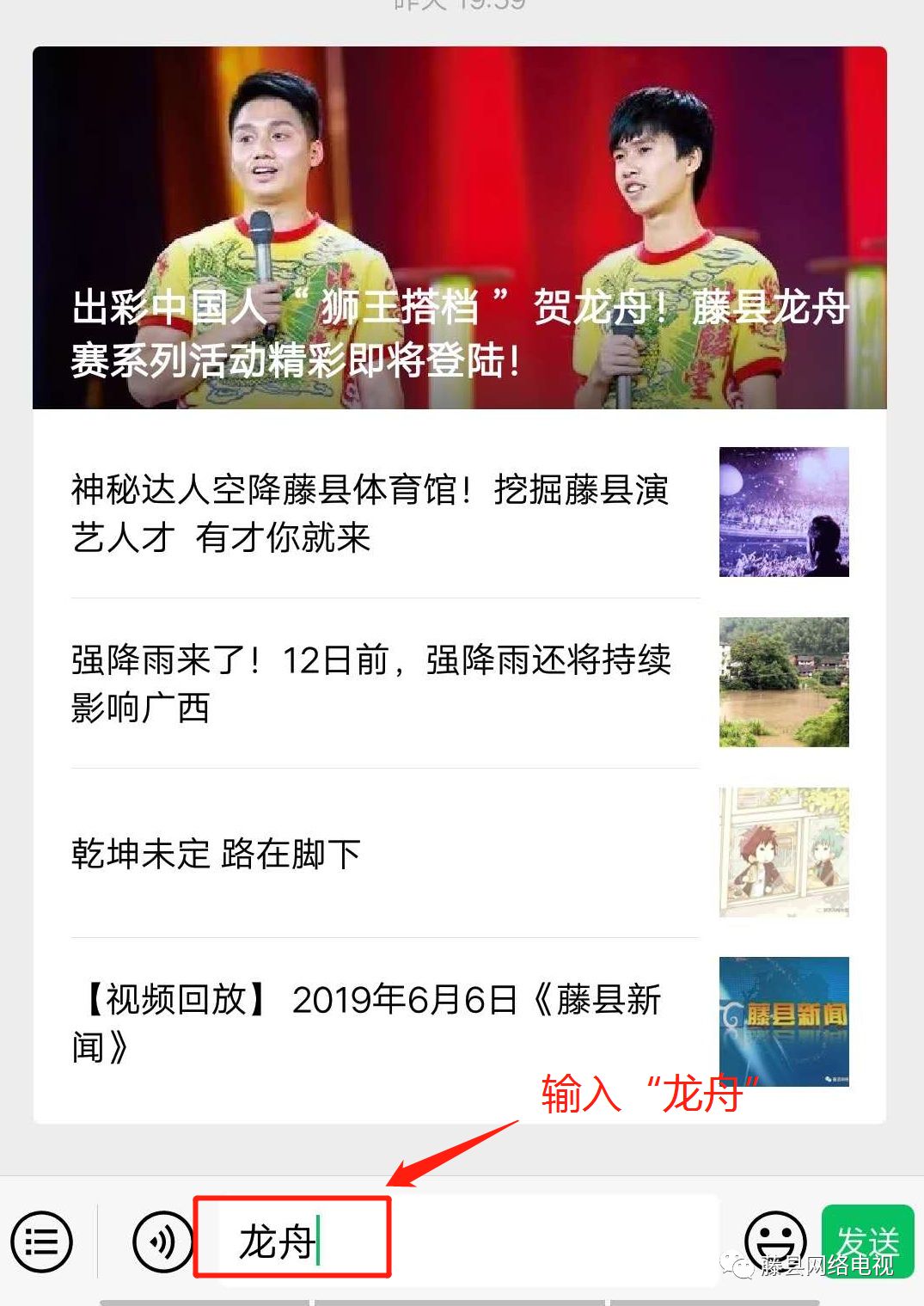Open the 强降雨来了 weather article
The width and height of the screenshot is (924, 1306).
tap(370, 682)
